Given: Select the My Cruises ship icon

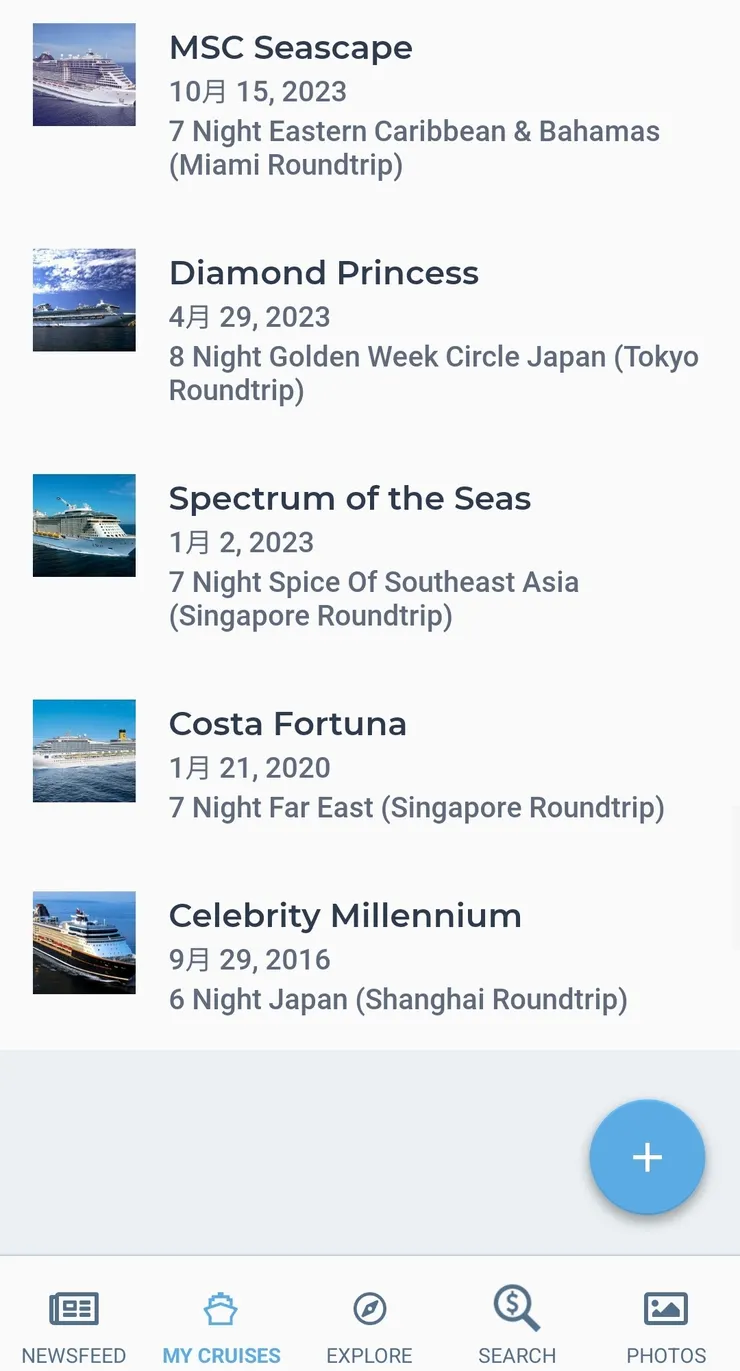Looking at the screenshot, I should [221, 1308].
